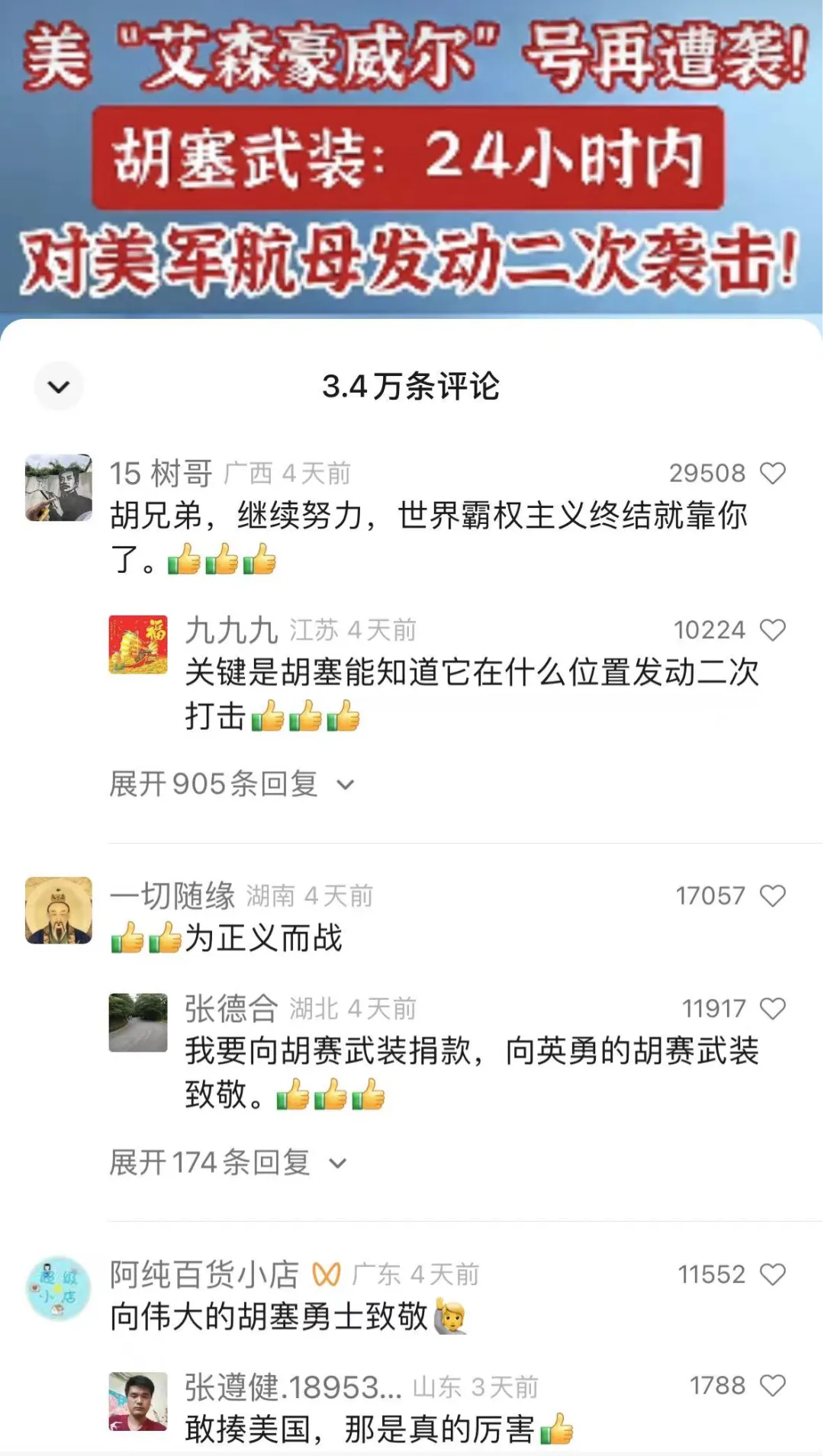Select the 3.4万条评论 header
Viewport: 824px width, 1456px height.
pyautogui.click(x=412, y=387)
